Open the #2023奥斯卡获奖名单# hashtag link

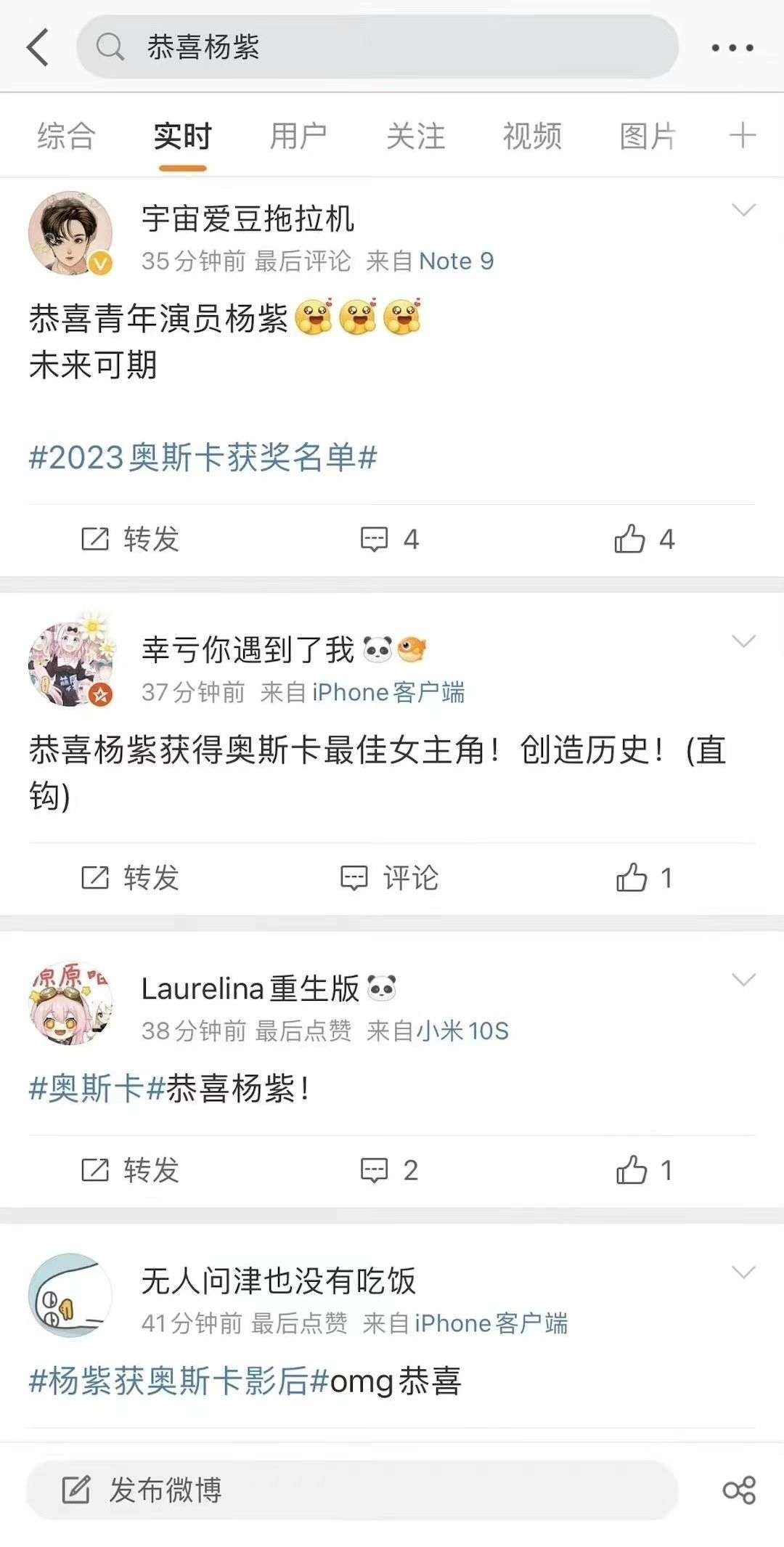pos(203,458)
